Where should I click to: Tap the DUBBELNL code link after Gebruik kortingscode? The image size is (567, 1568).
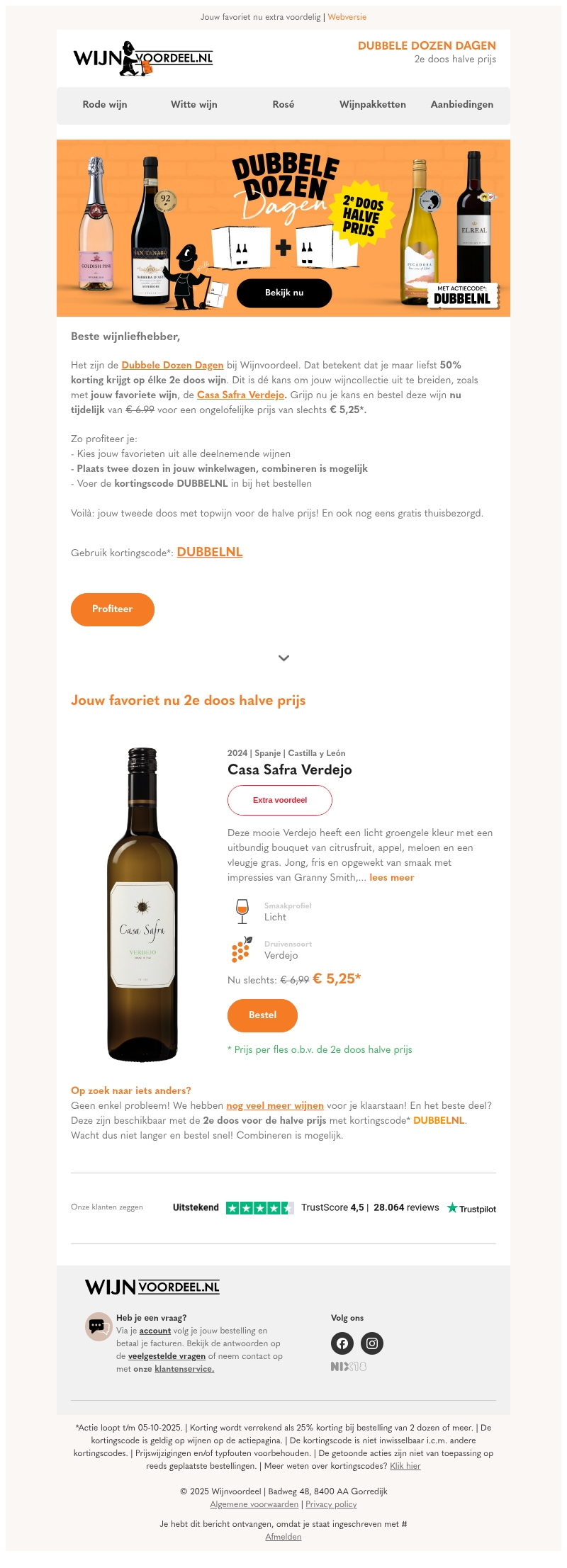coord(210,552)
